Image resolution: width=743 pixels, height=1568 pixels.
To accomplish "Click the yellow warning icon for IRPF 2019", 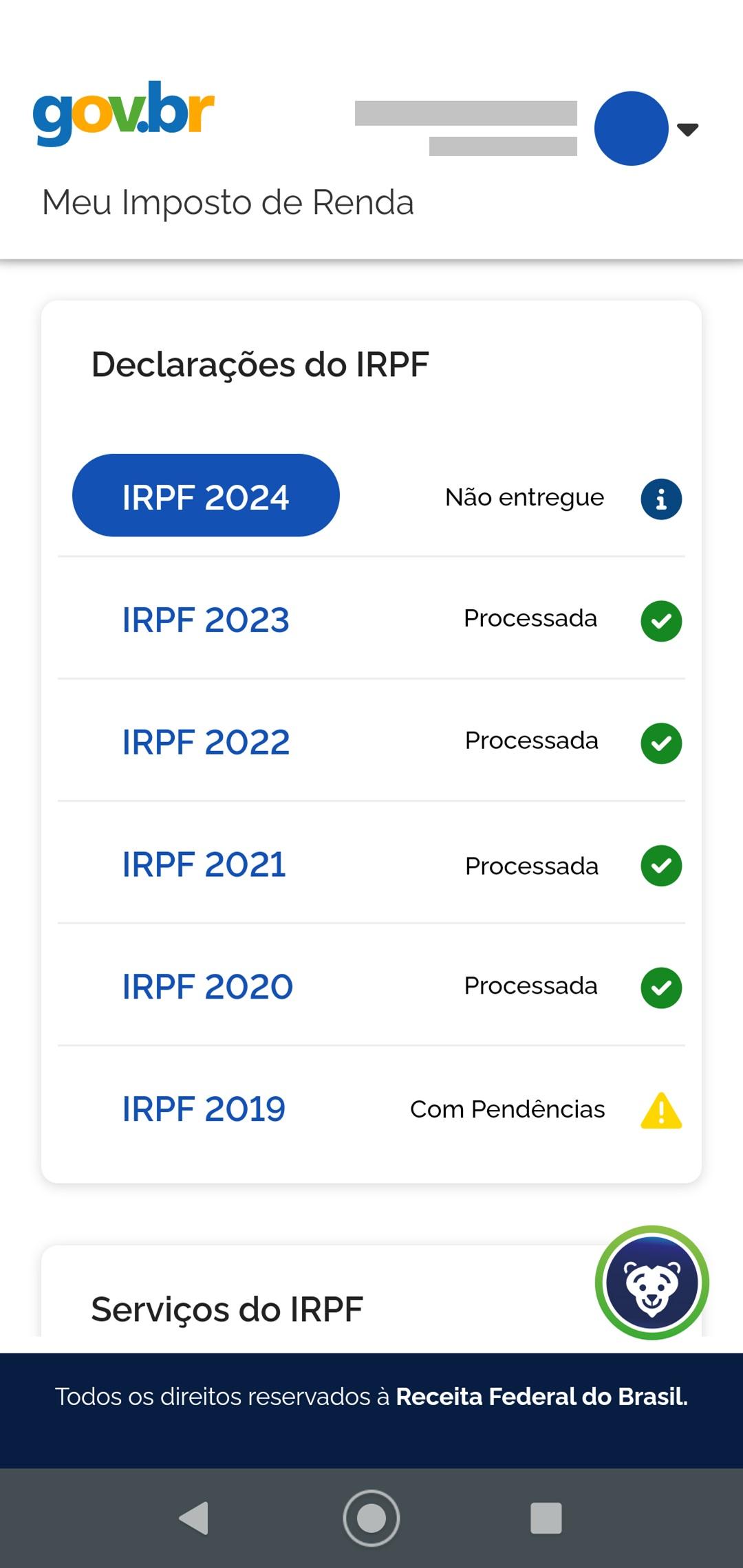I will tap(663, 1109).
